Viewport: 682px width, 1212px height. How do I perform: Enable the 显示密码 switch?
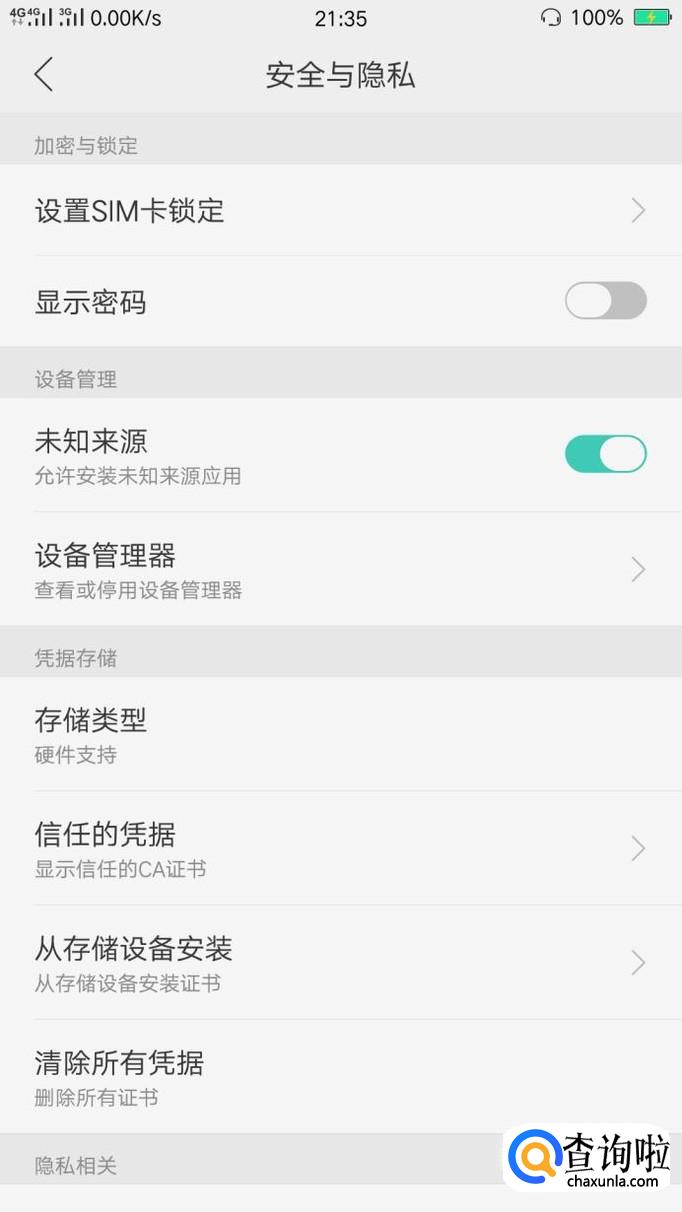[605, 301]
